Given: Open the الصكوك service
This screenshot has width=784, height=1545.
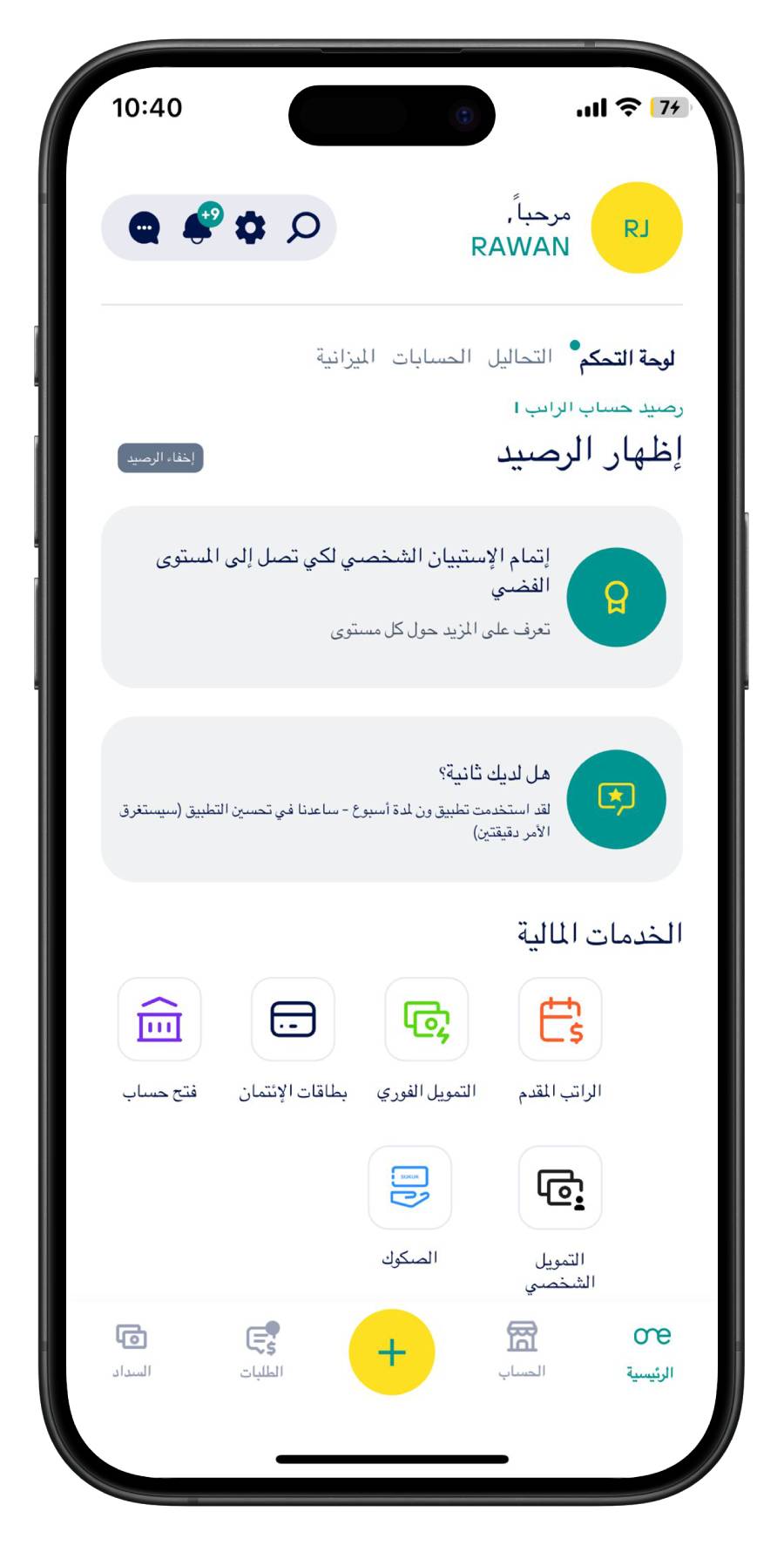Looking at the screenshot, I should pyautogui.click(x=409, y=1188).
